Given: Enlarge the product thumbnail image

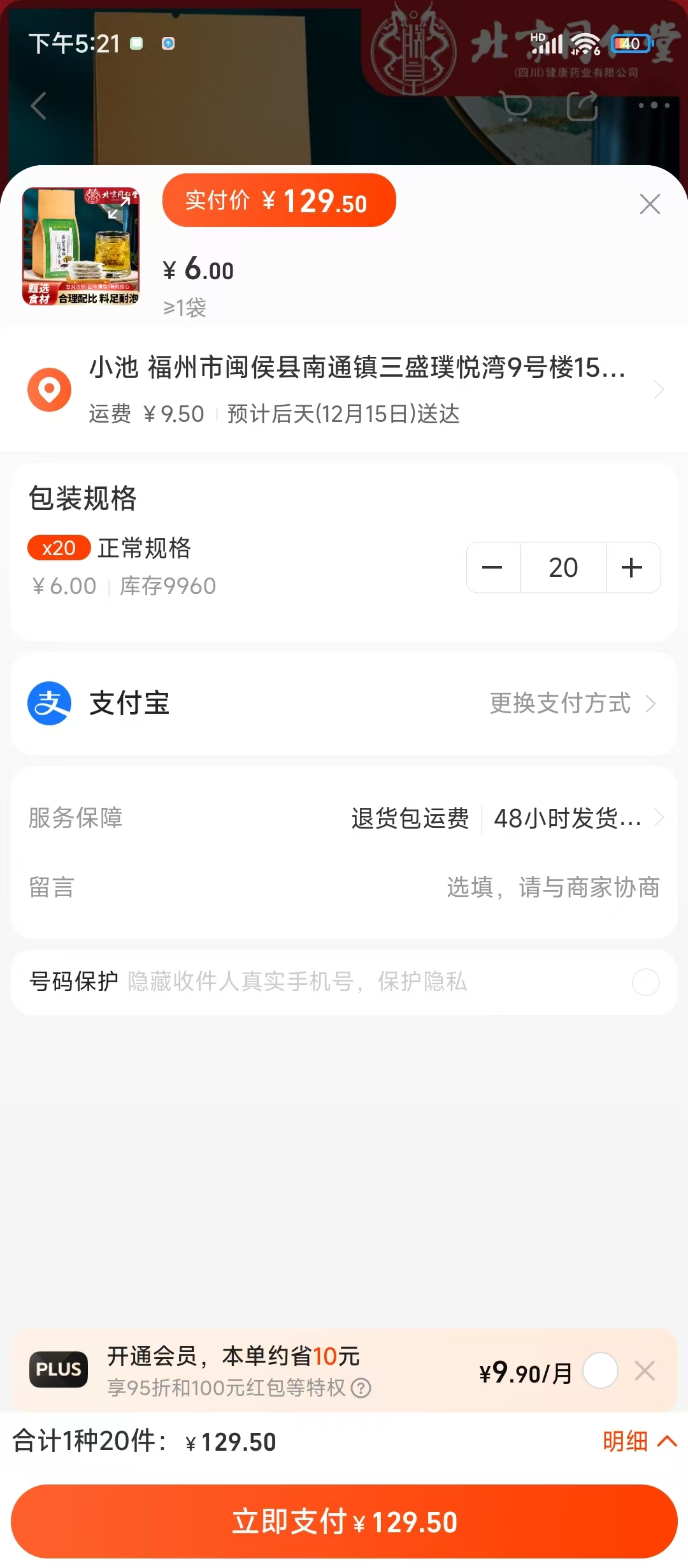Looking at the screenshot, I should coord(81,246).
